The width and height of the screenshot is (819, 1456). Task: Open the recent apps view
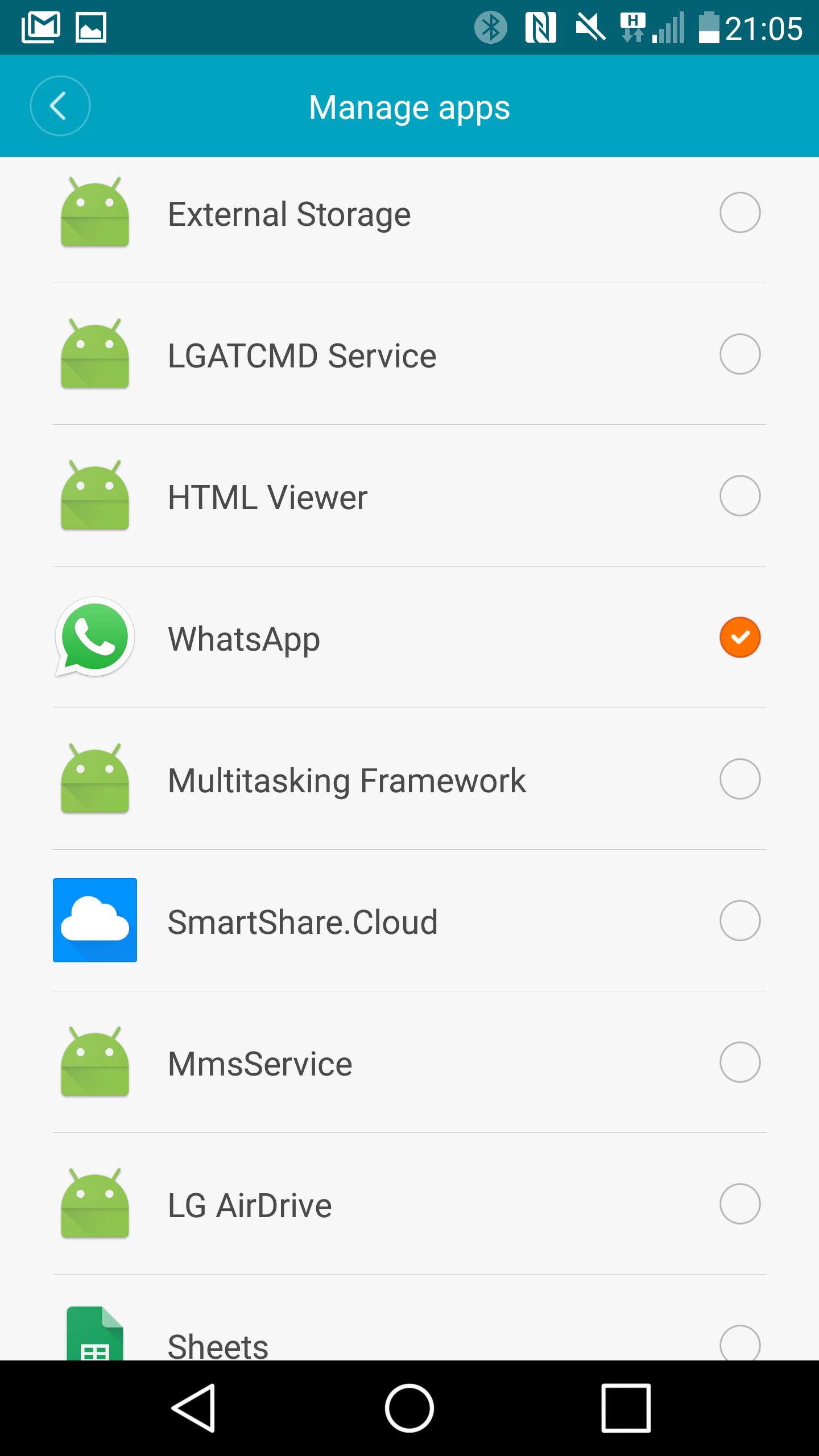(x=626, y=1408)
